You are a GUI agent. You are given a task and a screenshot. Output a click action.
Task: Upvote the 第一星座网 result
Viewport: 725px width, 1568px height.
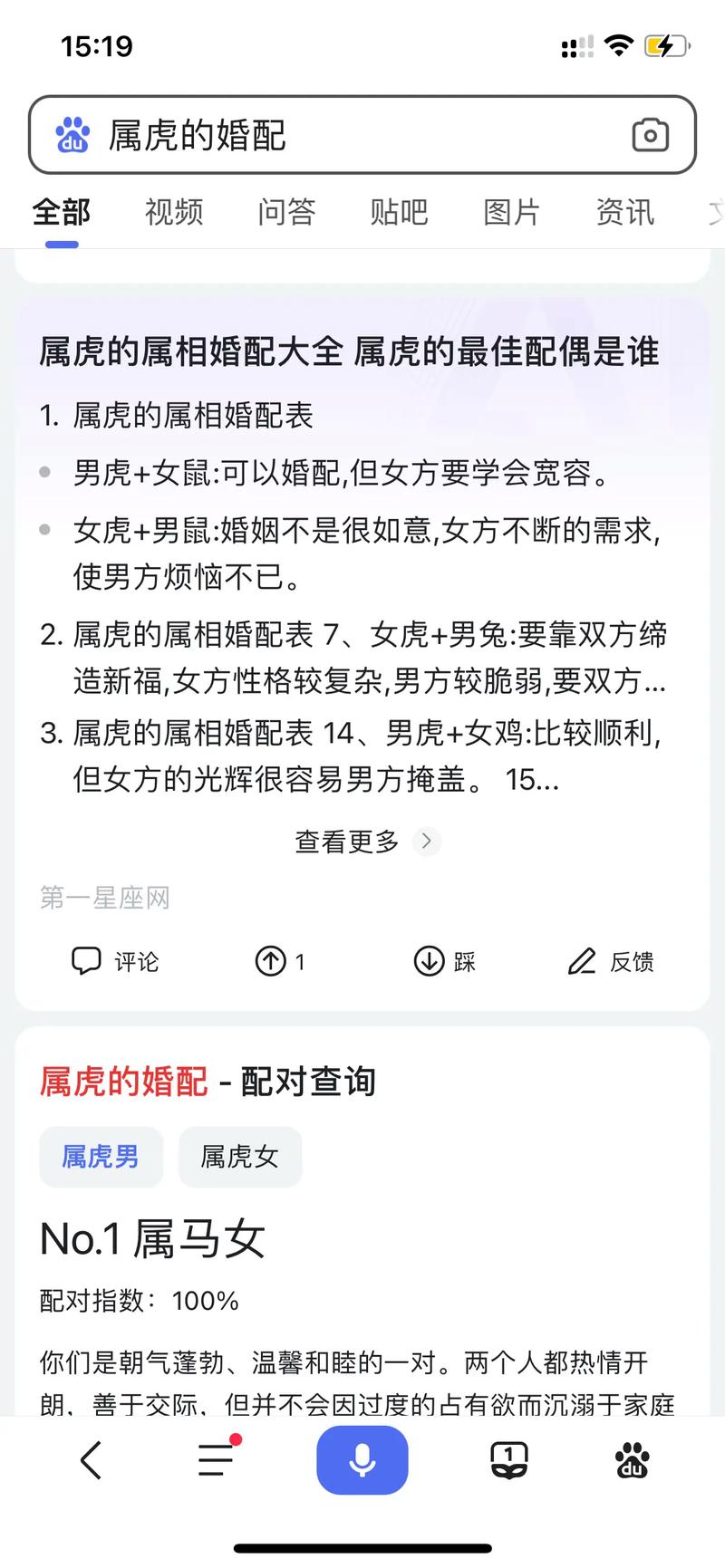279,961
